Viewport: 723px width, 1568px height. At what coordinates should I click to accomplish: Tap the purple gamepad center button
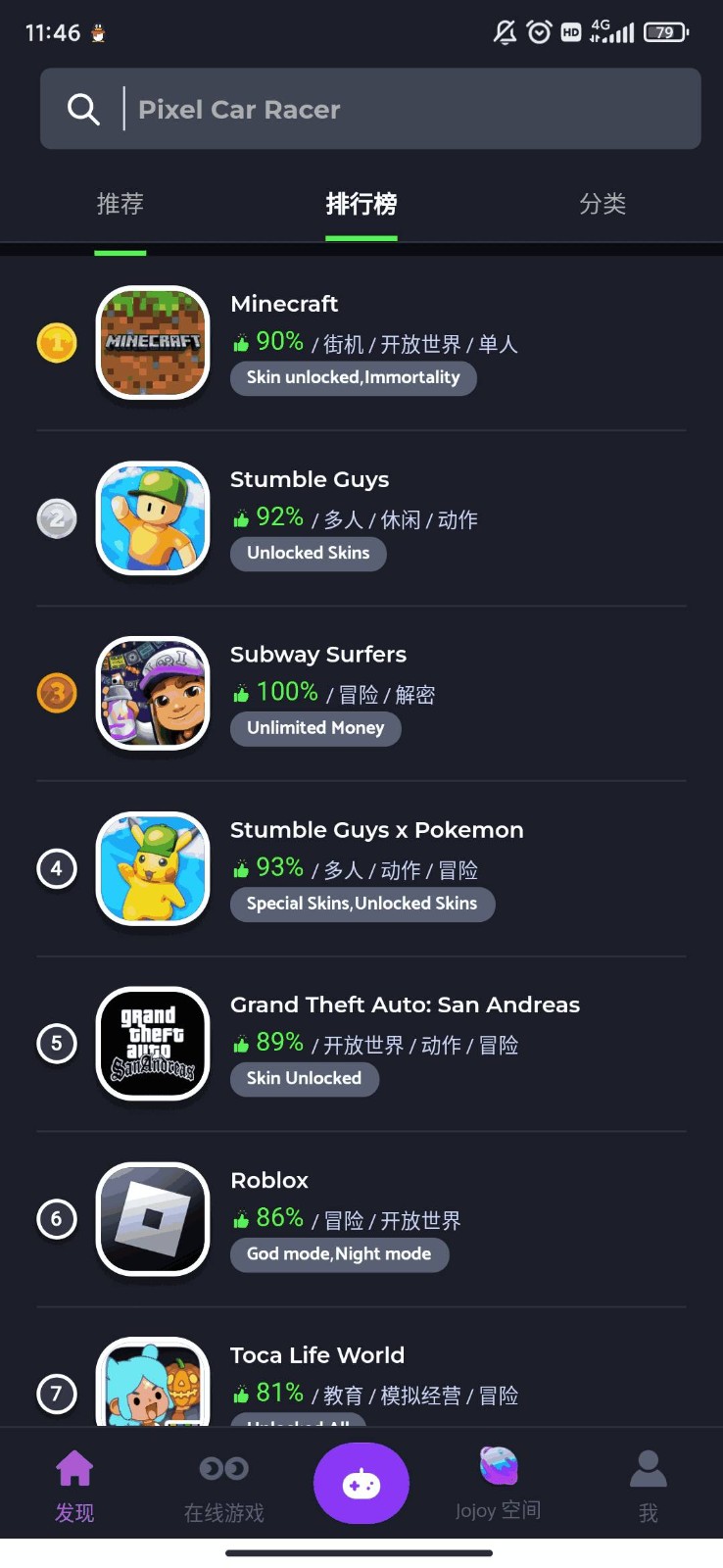pyautogui.click(x=361, y=1484)
